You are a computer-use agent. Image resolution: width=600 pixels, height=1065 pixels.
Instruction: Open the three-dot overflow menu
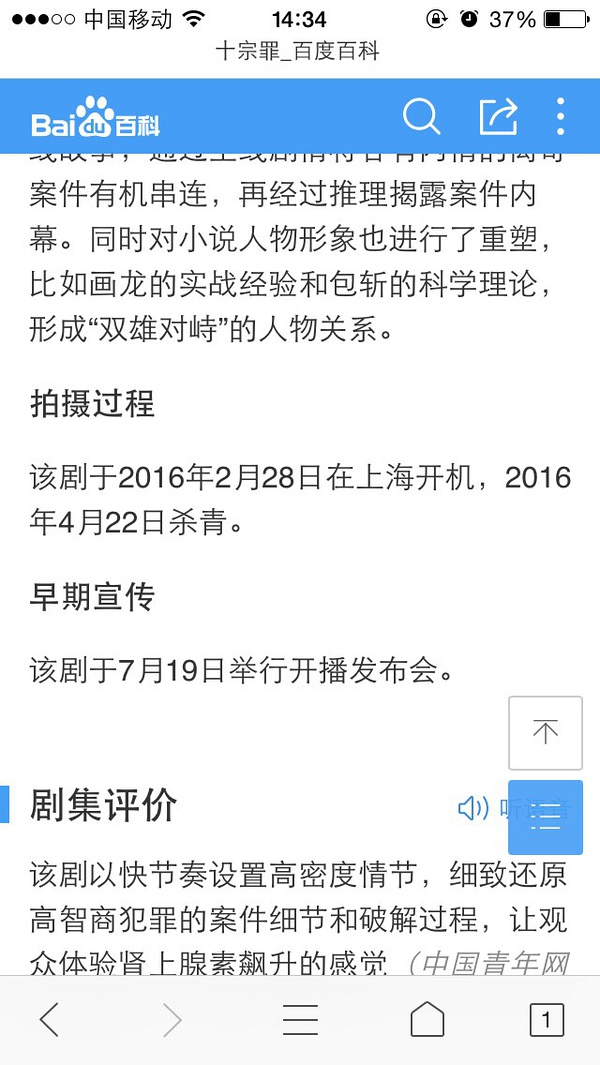561,117
